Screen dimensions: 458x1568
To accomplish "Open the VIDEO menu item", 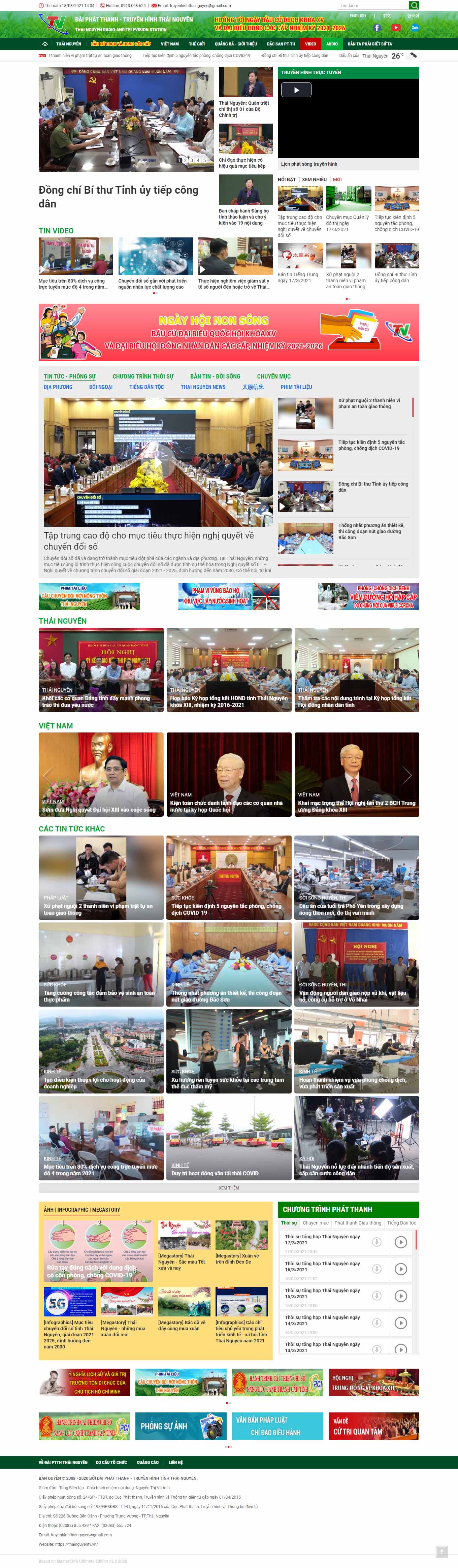I will coord(310,44).
